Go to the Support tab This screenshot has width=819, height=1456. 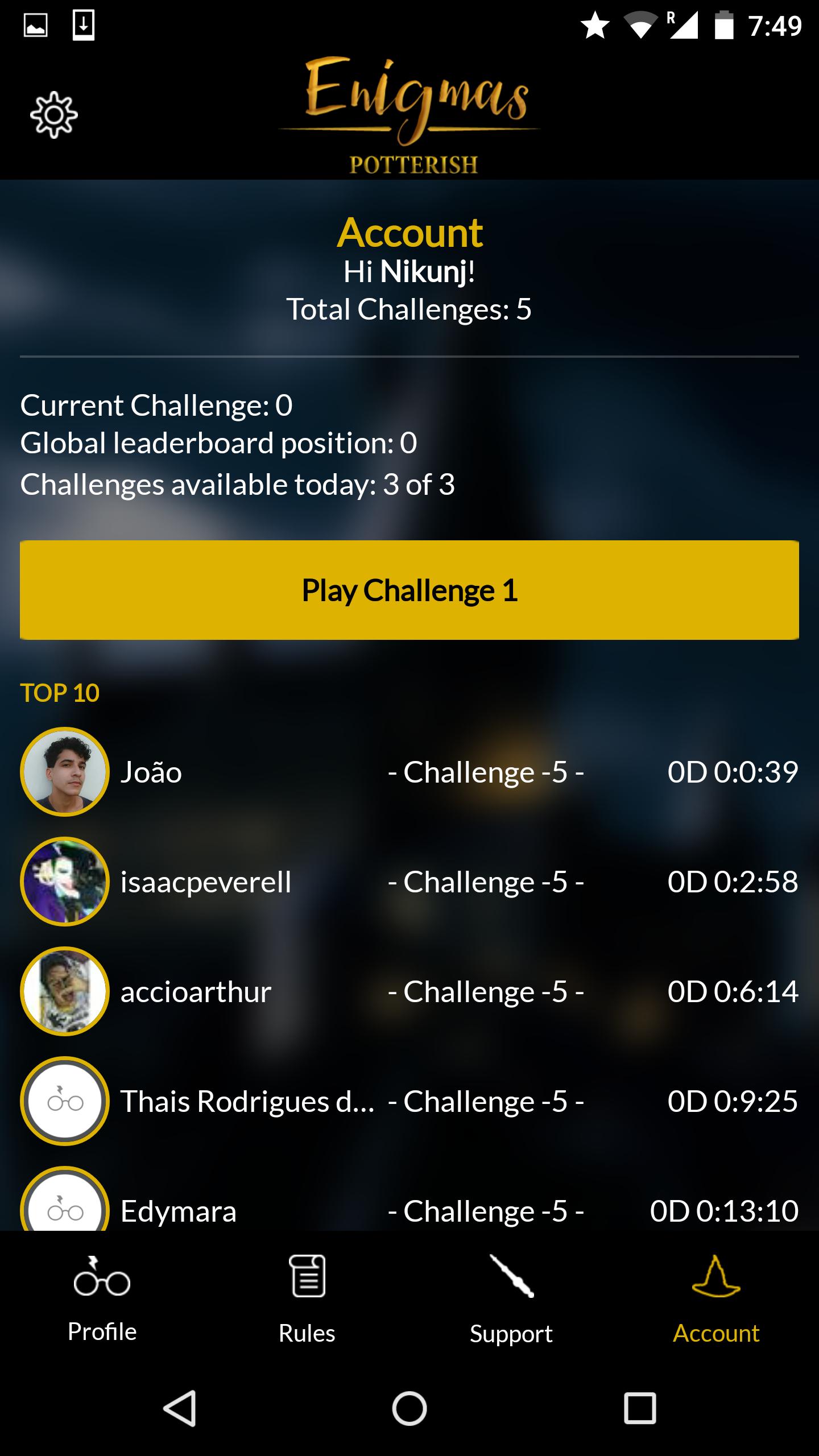click(x=511, y=1300)
